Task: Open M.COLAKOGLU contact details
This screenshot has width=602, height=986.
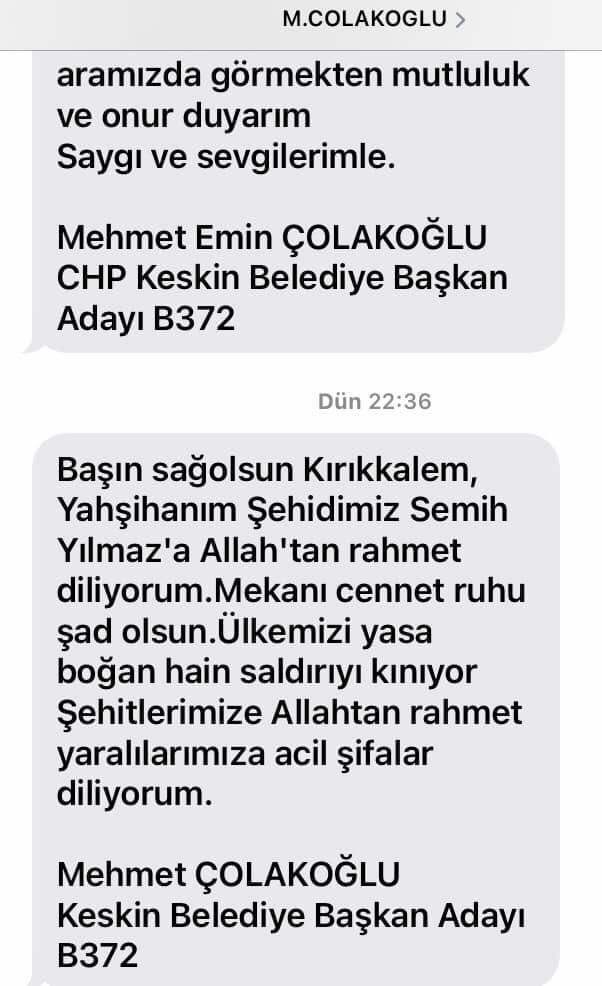Action: (375, 19)
